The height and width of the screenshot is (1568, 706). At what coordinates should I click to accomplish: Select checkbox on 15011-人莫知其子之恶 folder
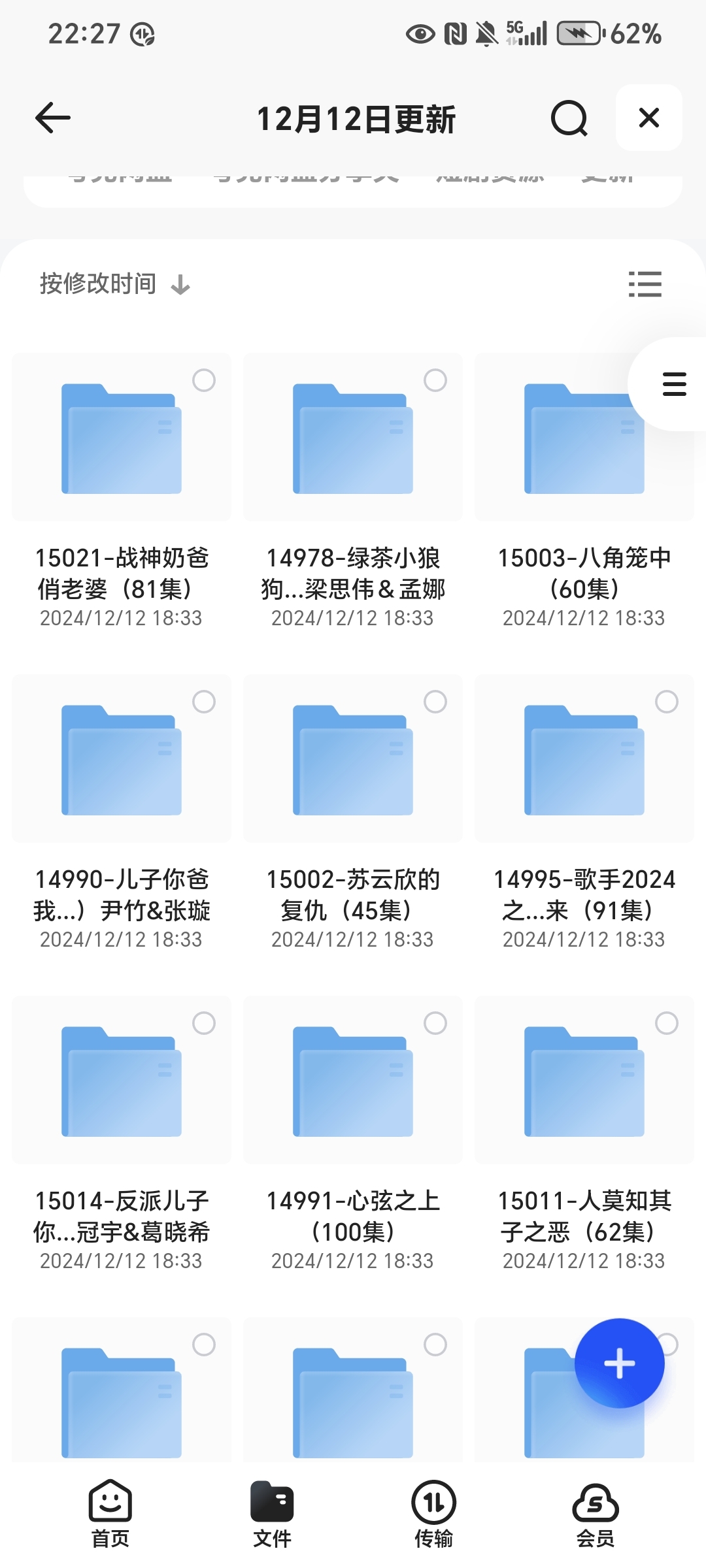[x=666, y=1023]
